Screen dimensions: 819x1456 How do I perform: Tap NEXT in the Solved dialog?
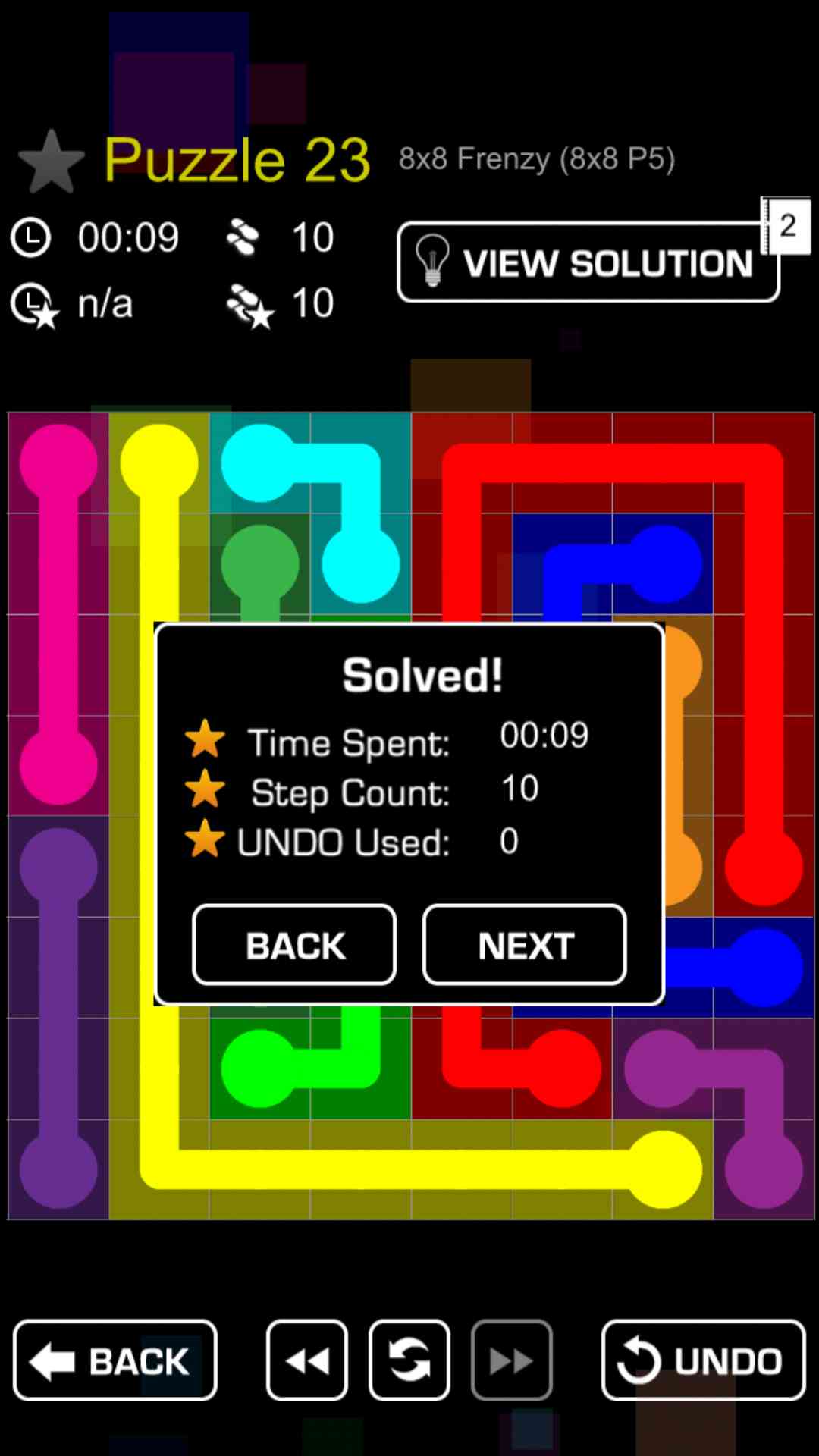[524, 945]
